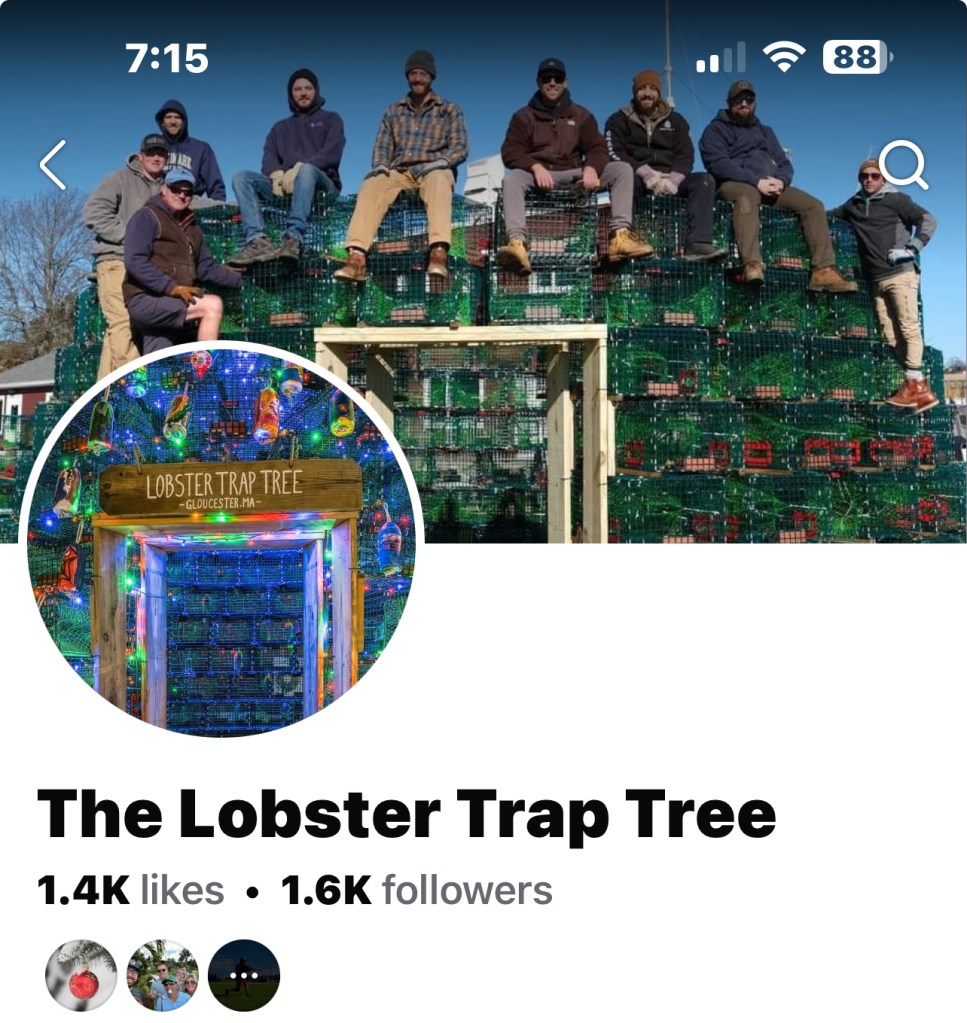View the Lobster Trap Tree profile picture

221,541
